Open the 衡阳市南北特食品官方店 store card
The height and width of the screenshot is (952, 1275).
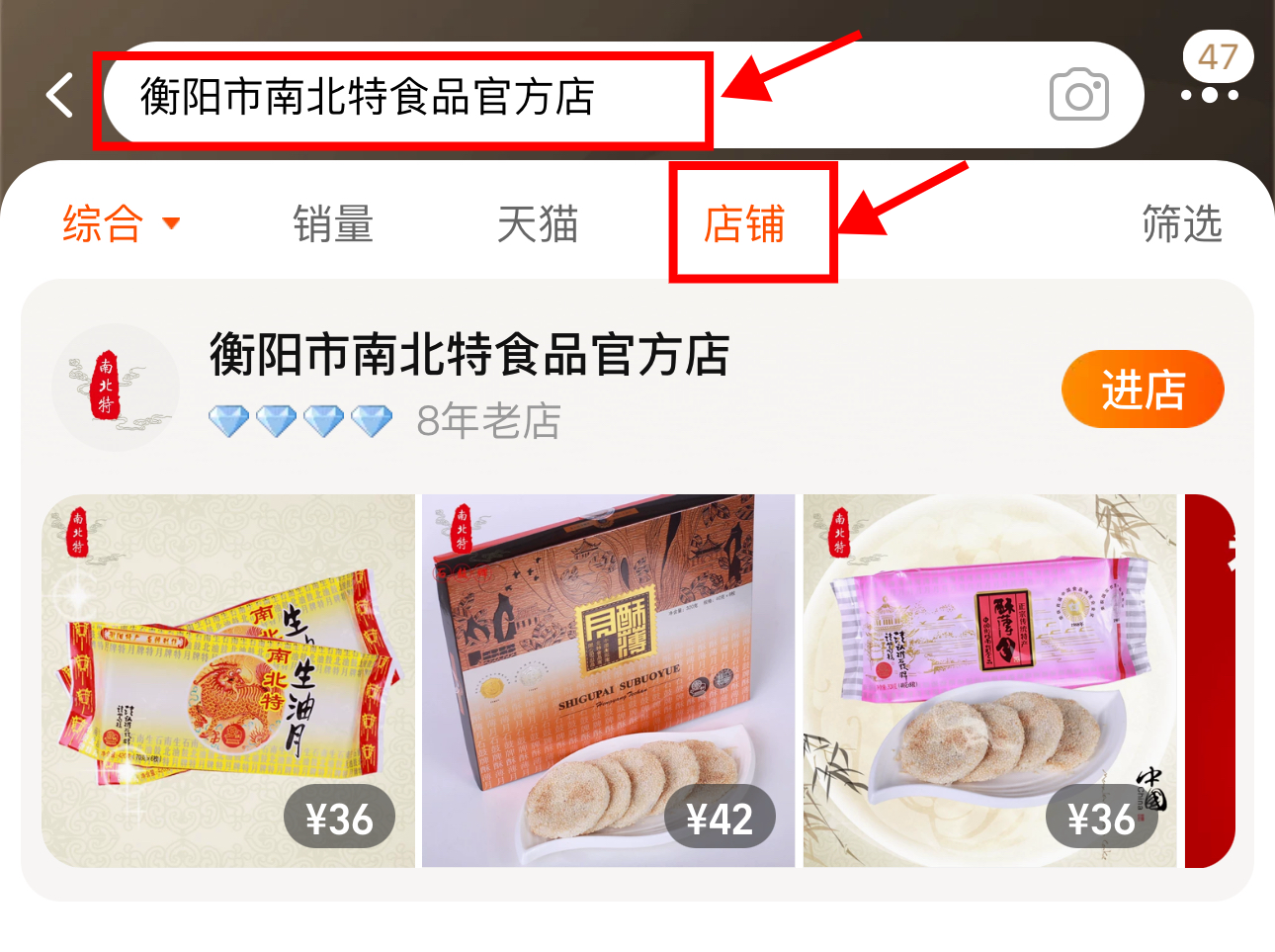coord(469,356)
